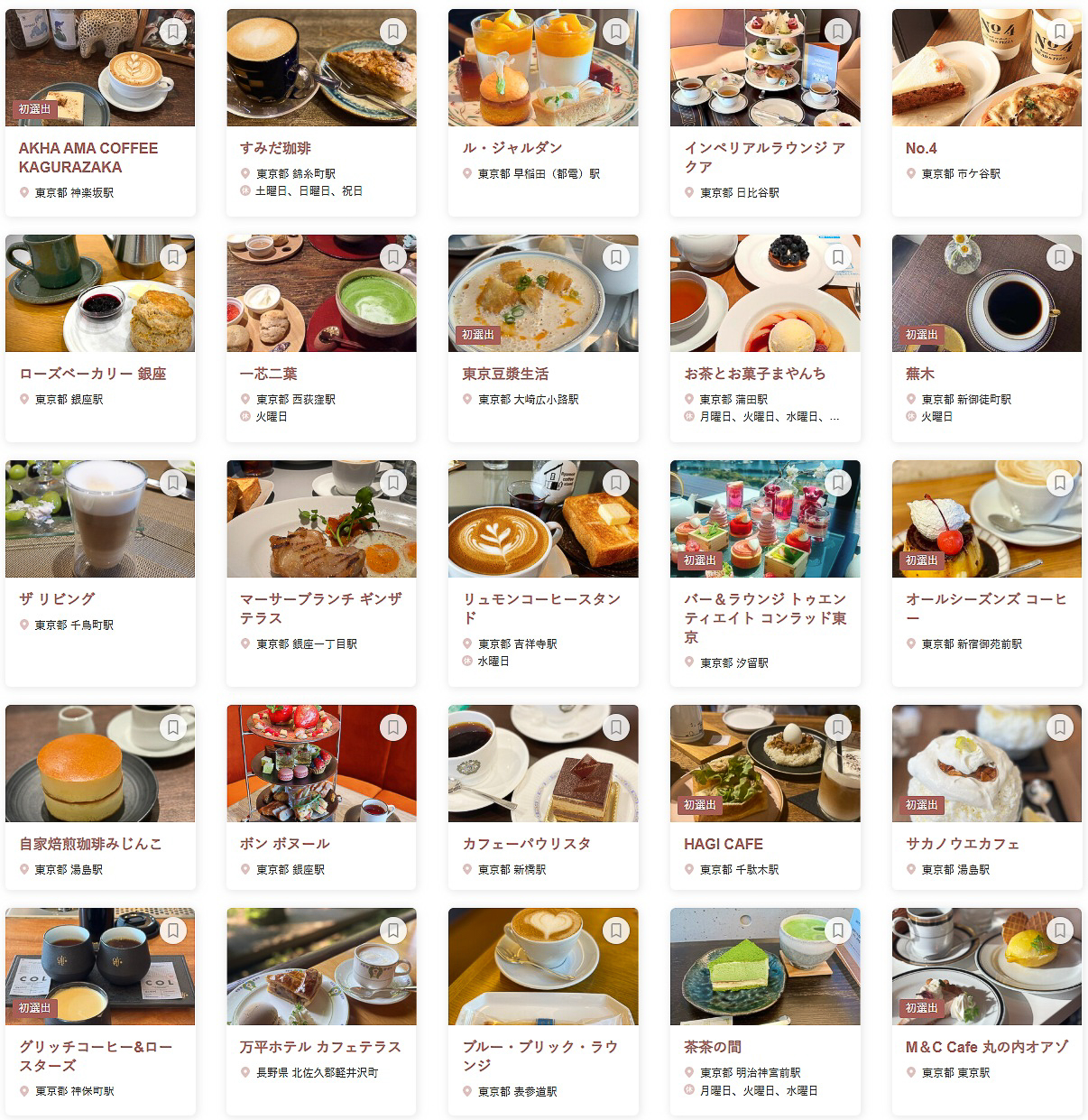Viewport: 1088px width, 1120px height.
Task: Click the bookmark icon on ローズベーカリー 銀座
Action: (x=172, y=256)
